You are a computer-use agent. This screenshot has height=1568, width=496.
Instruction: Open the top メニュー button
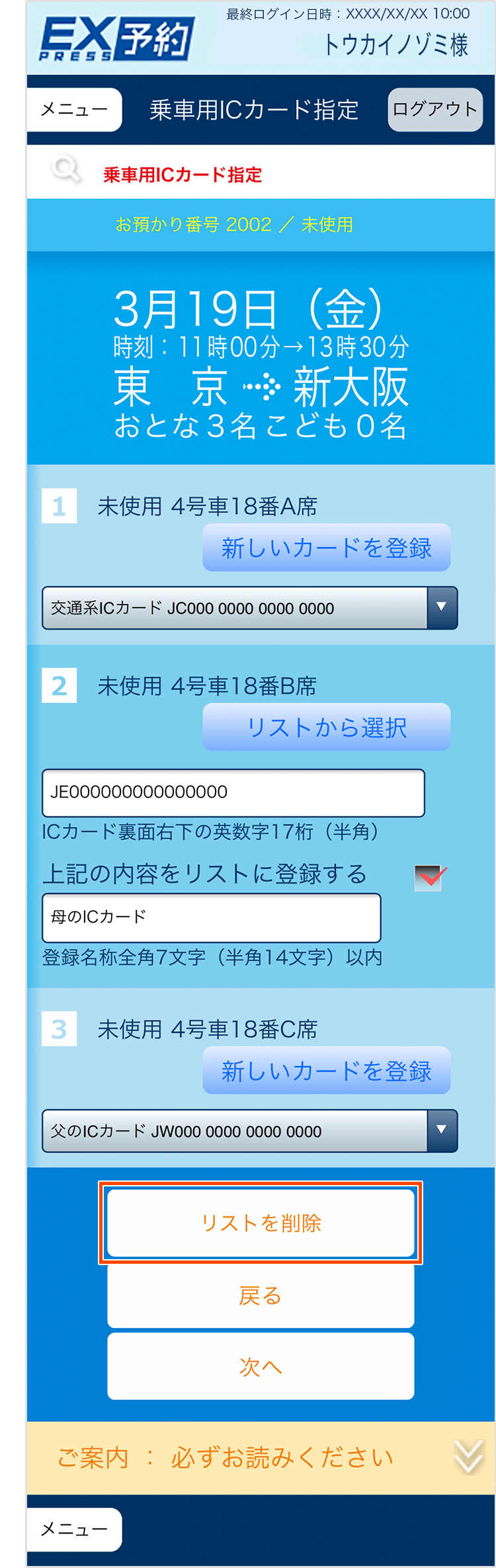74,110
